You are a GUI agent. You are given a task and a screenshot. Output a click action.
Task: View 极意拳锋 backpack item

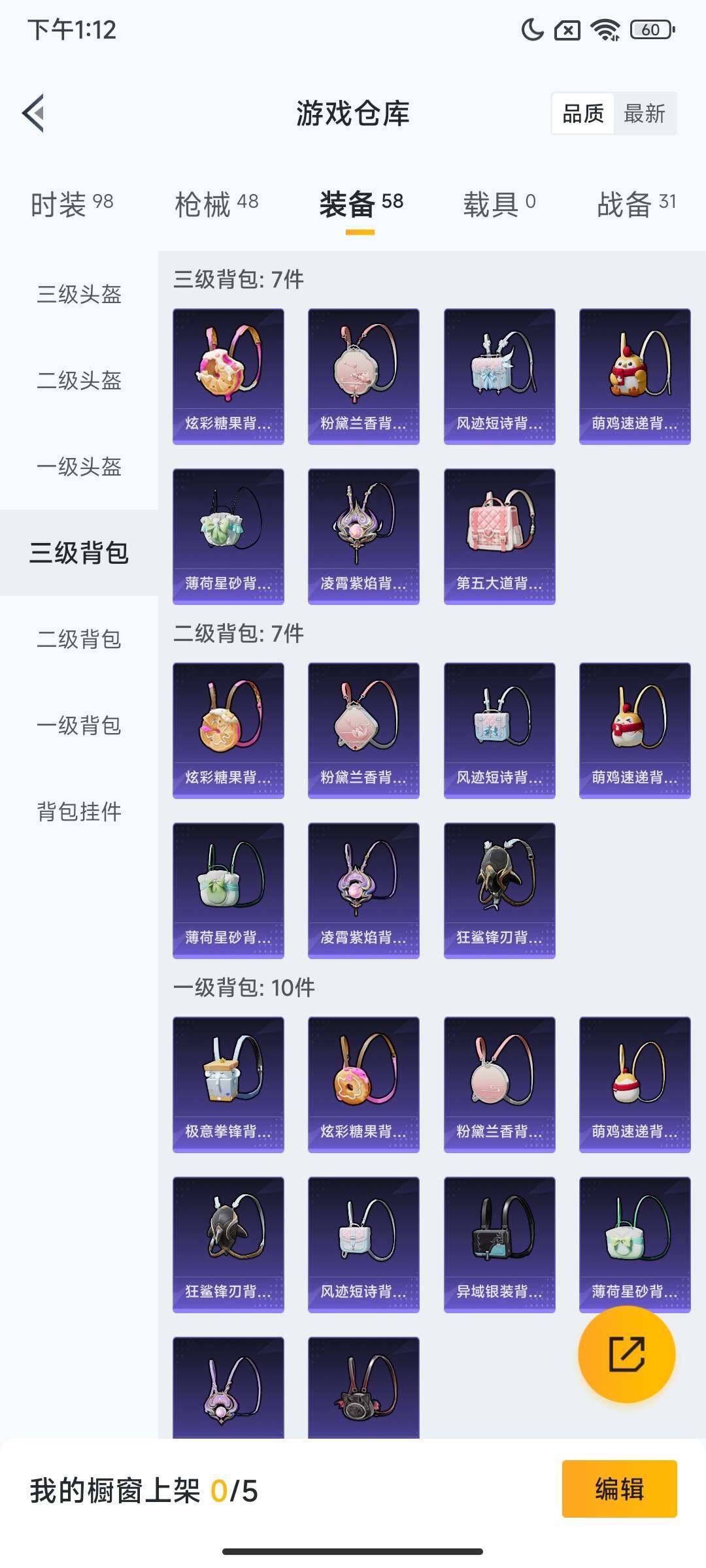tap(228, 1084)
